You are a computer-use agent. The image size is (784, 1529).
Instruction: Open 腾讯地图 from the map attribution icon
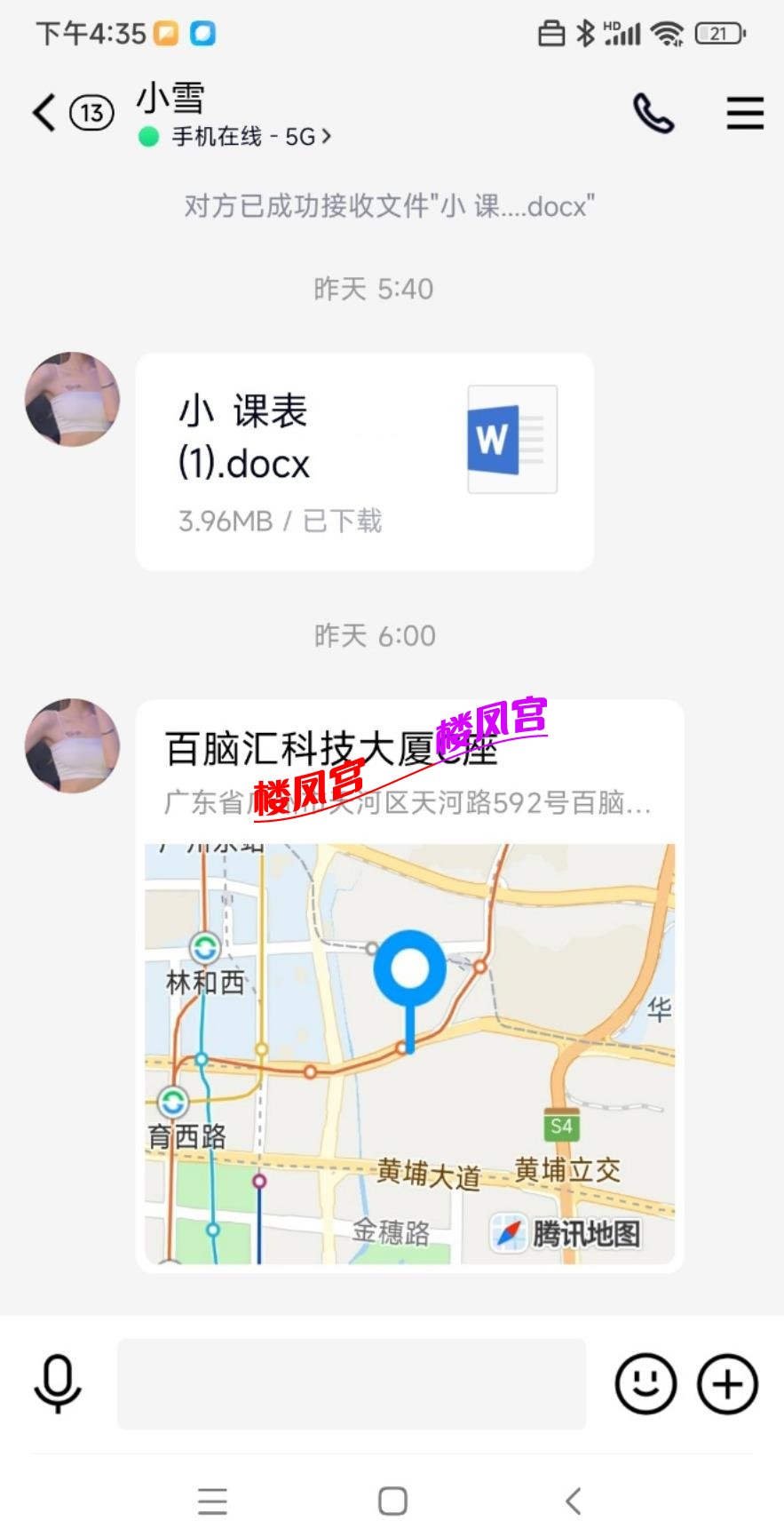point(508,1231)
